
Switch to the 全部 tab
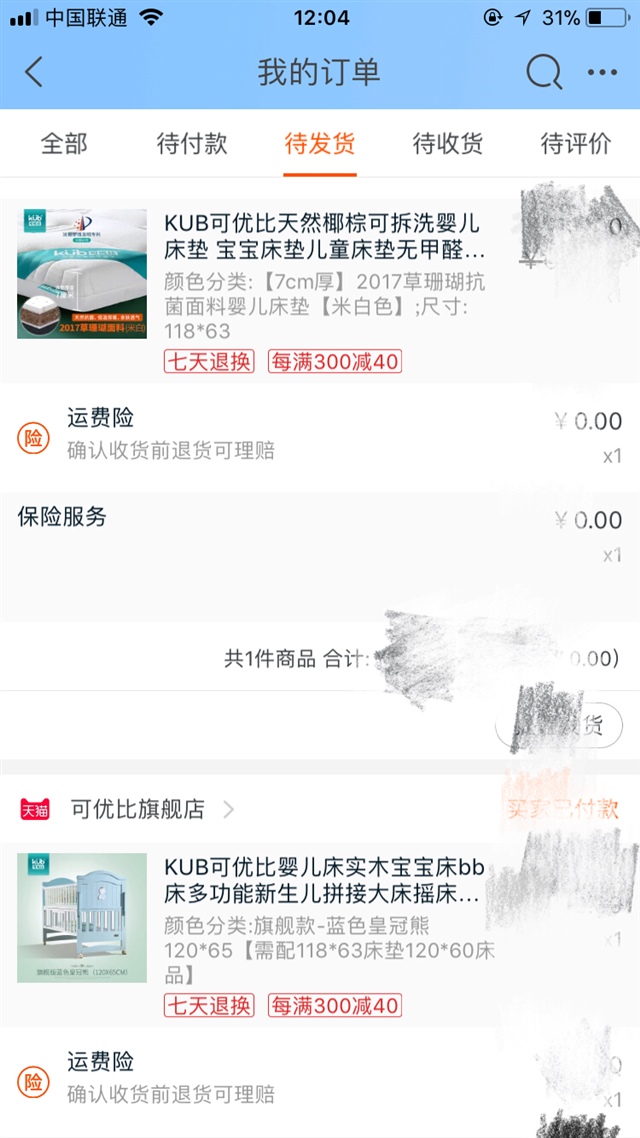tap(64, 143)
